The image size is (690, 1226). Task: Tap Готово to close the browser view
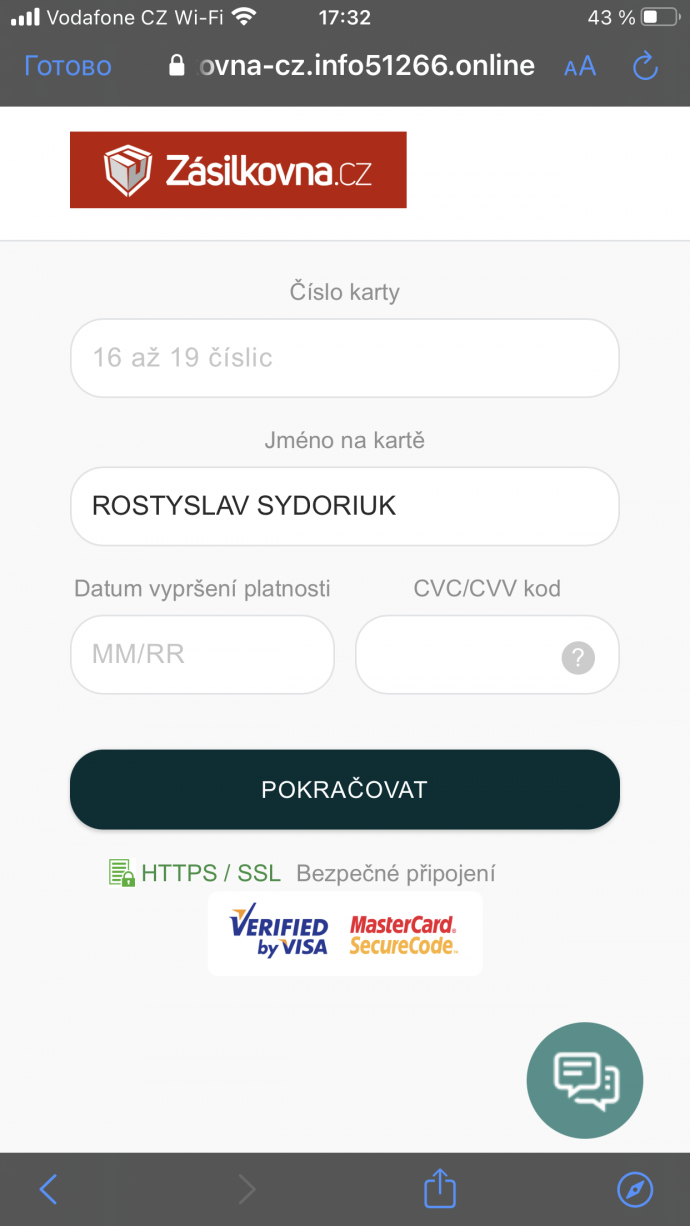pyautogui.click(x=68, y=67)
